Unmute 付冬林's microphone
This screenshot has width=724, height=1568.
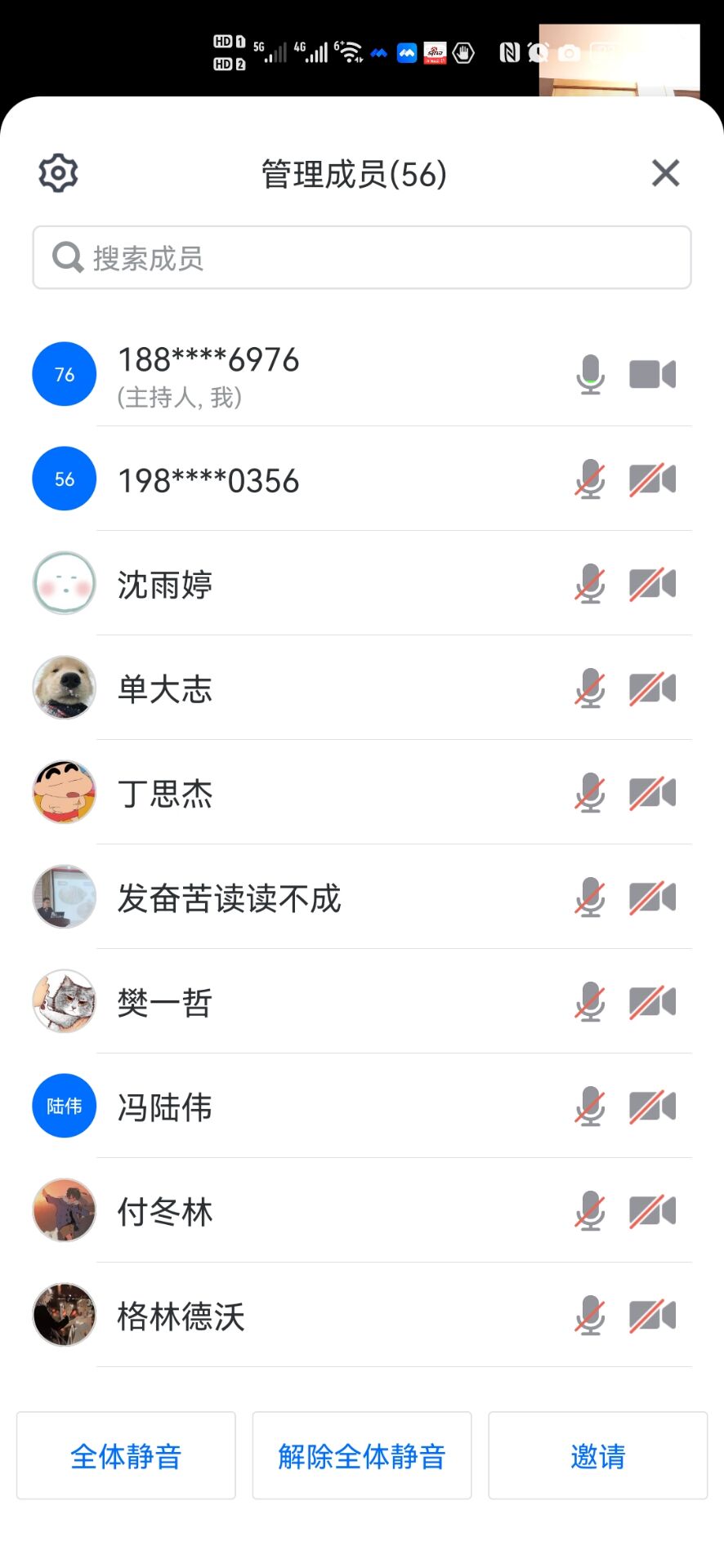(x=590, y=1211)
